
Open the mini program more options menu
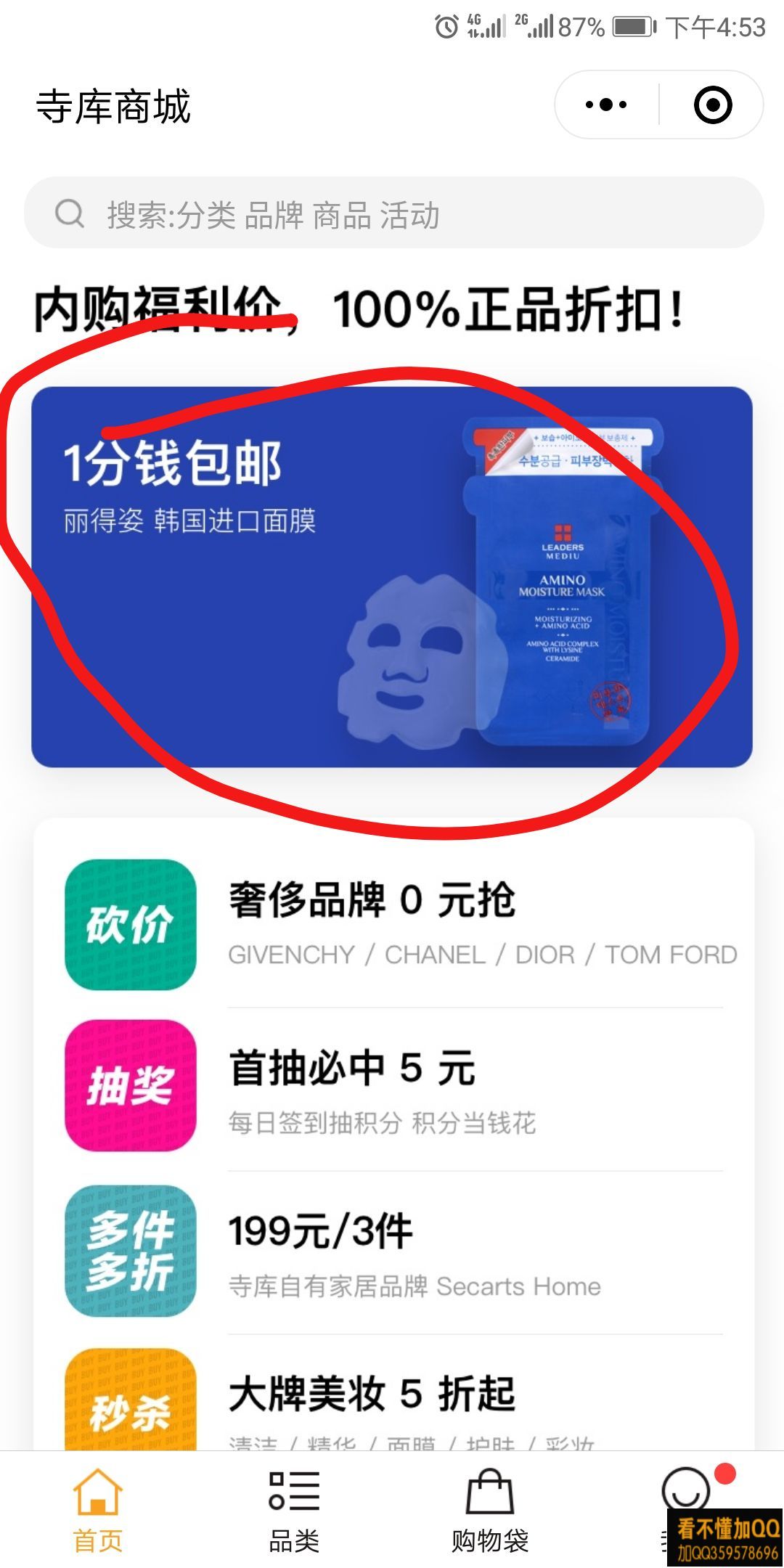point(606,105)
